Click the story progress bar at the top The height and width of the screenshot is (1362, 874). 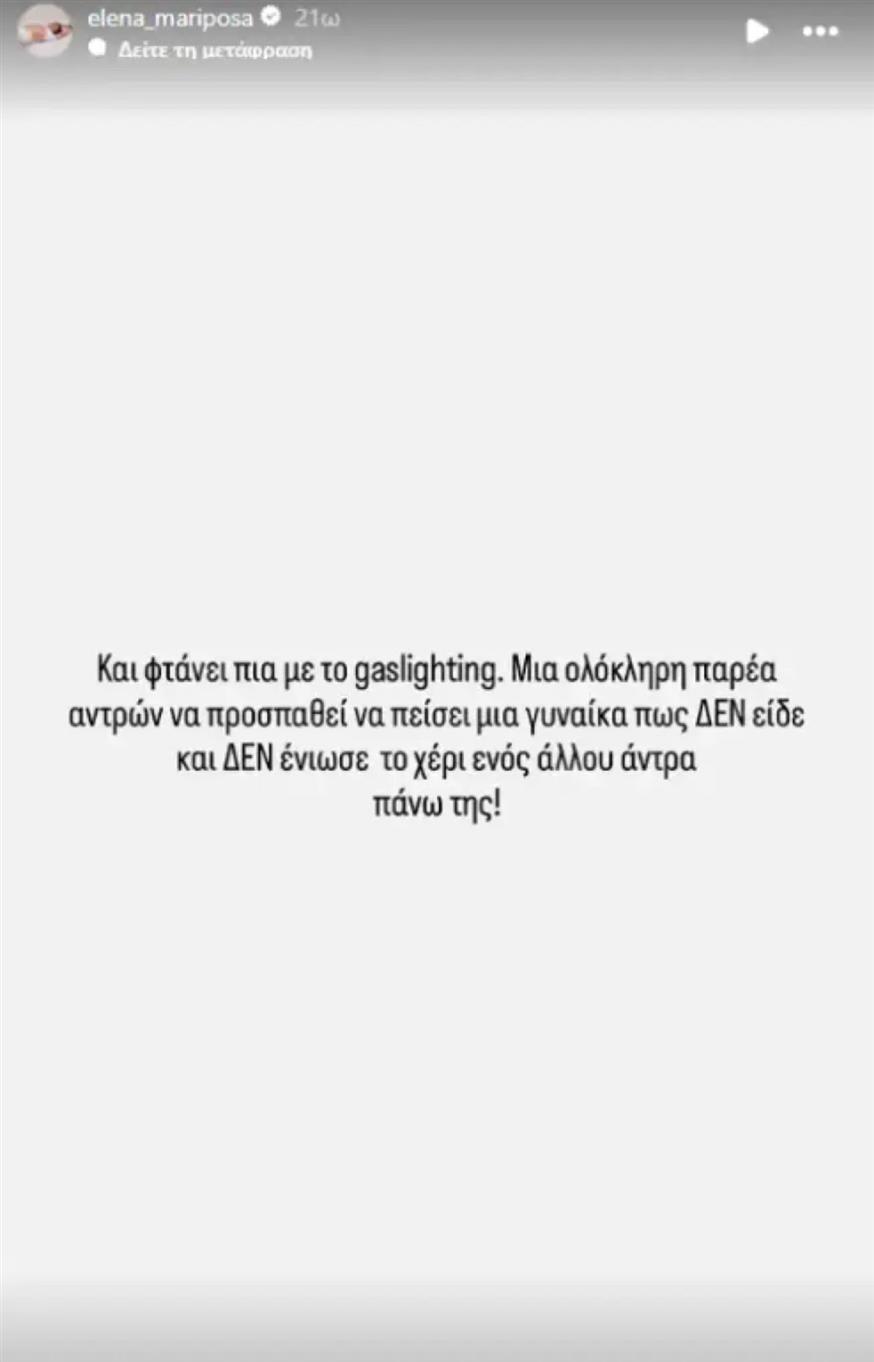(x=437, y=3)
